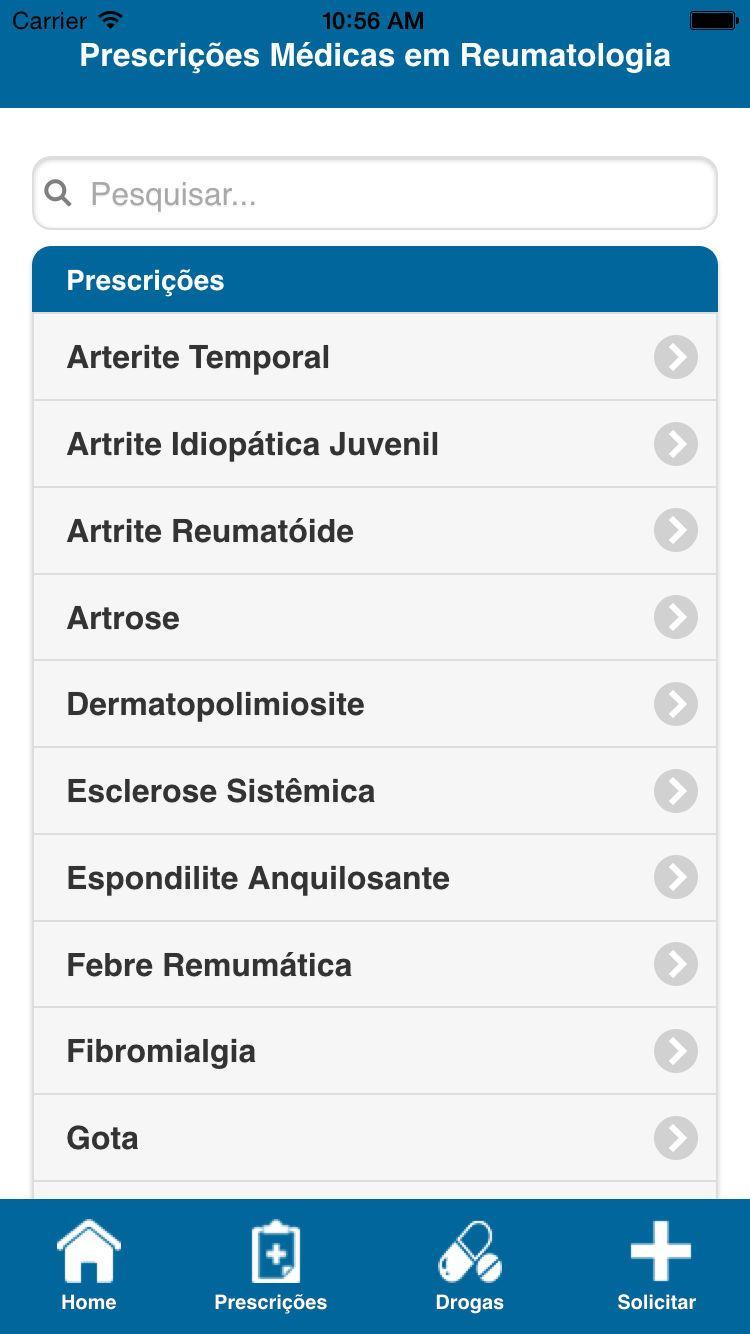View Fibromialgia prescriptions
Screen dimensions: 750x1334
375,1051
